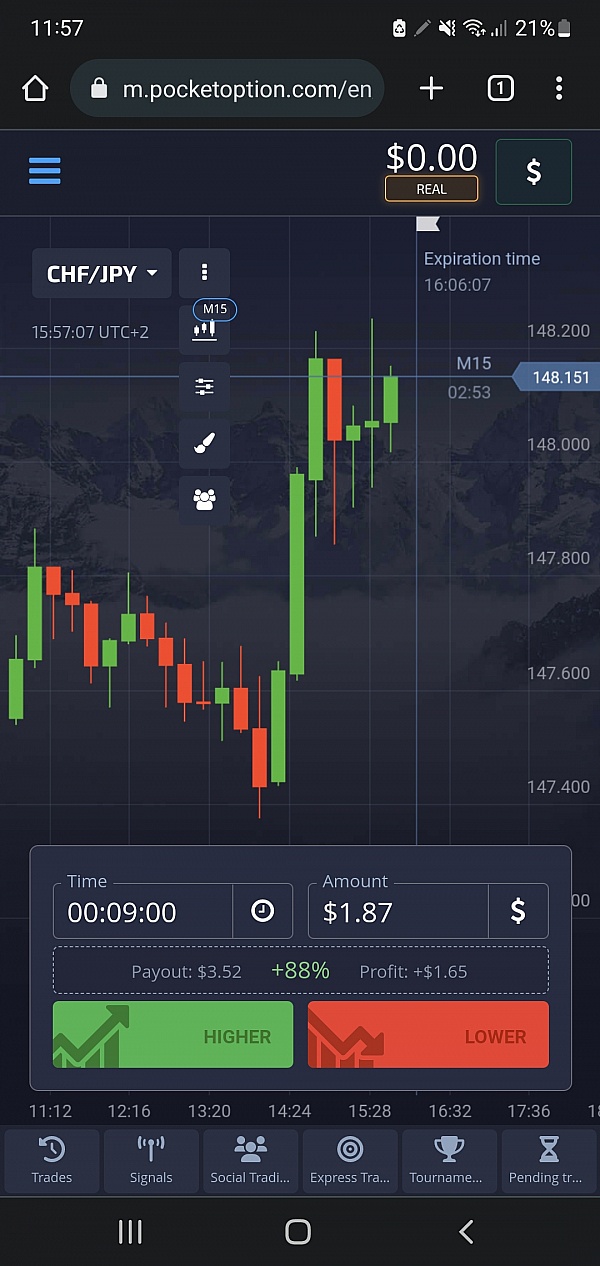Open browser new tab plus button
600x1266 pixels.
[431, 89]
